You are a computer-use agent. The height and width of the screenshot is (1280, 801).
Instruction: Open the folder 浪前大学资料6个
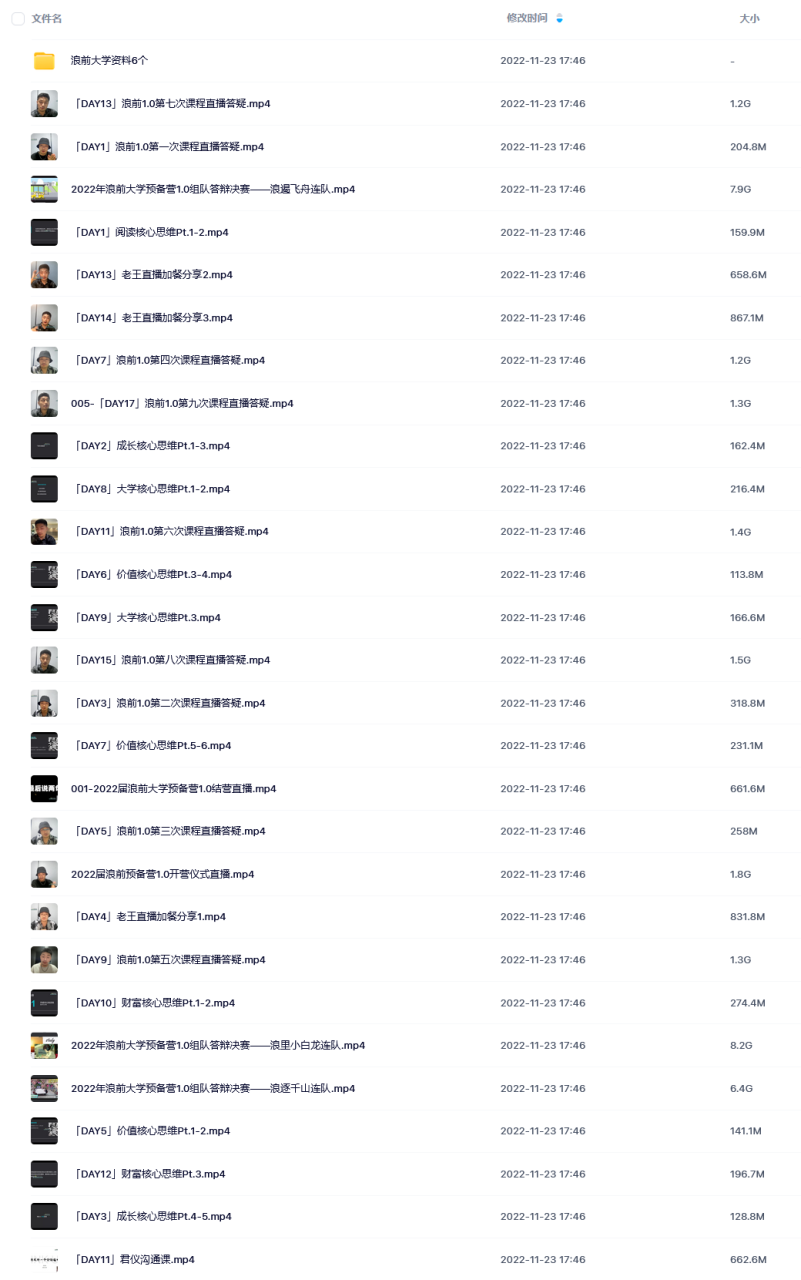[109, 61]
